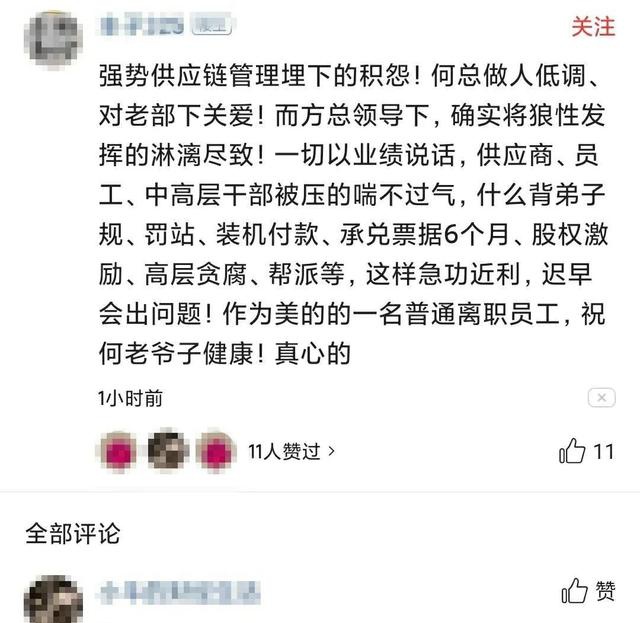The height and width of the screenshot is (623, 640).
Task: Open the first commenter's avatar
Action: pos(53,598)
